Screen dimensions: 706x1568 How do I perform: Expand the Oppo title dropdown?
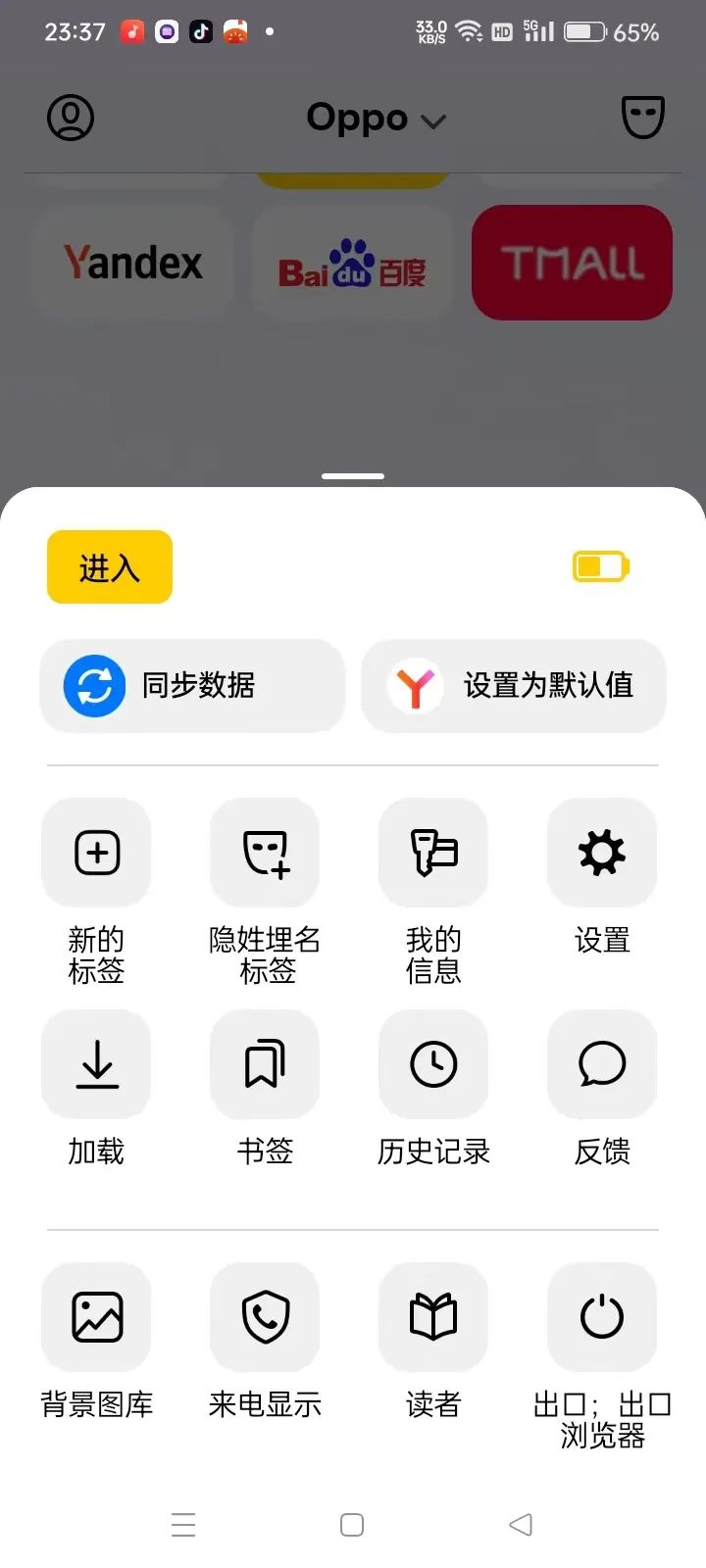377,118
